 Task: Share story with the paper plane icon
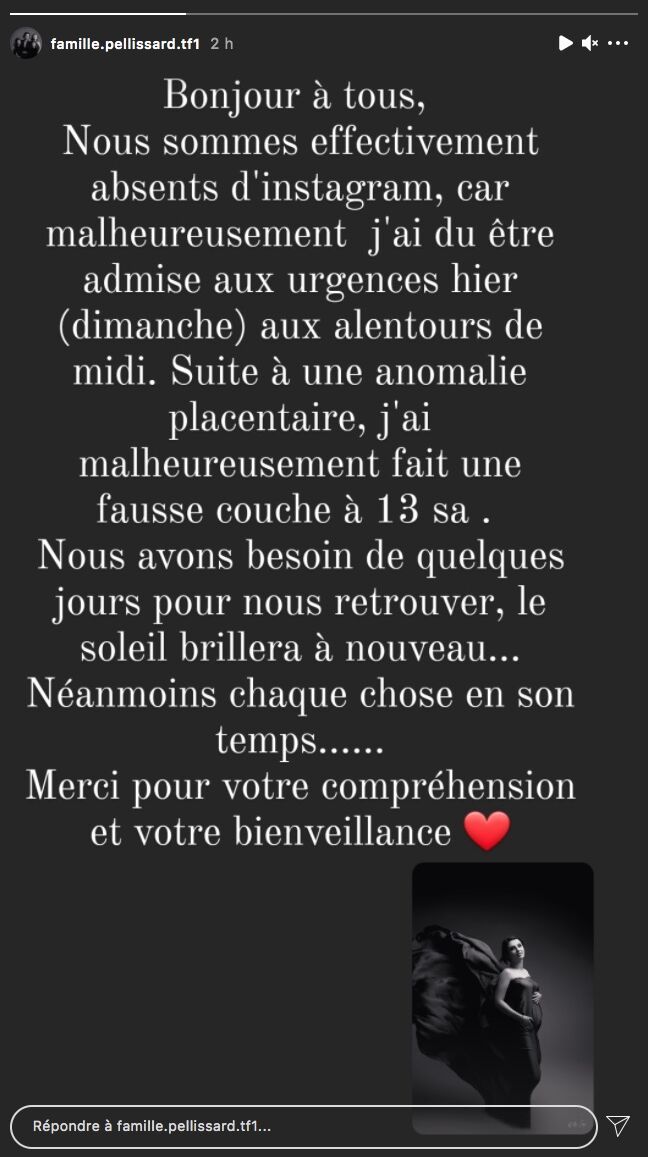[x=619, y=1126]
